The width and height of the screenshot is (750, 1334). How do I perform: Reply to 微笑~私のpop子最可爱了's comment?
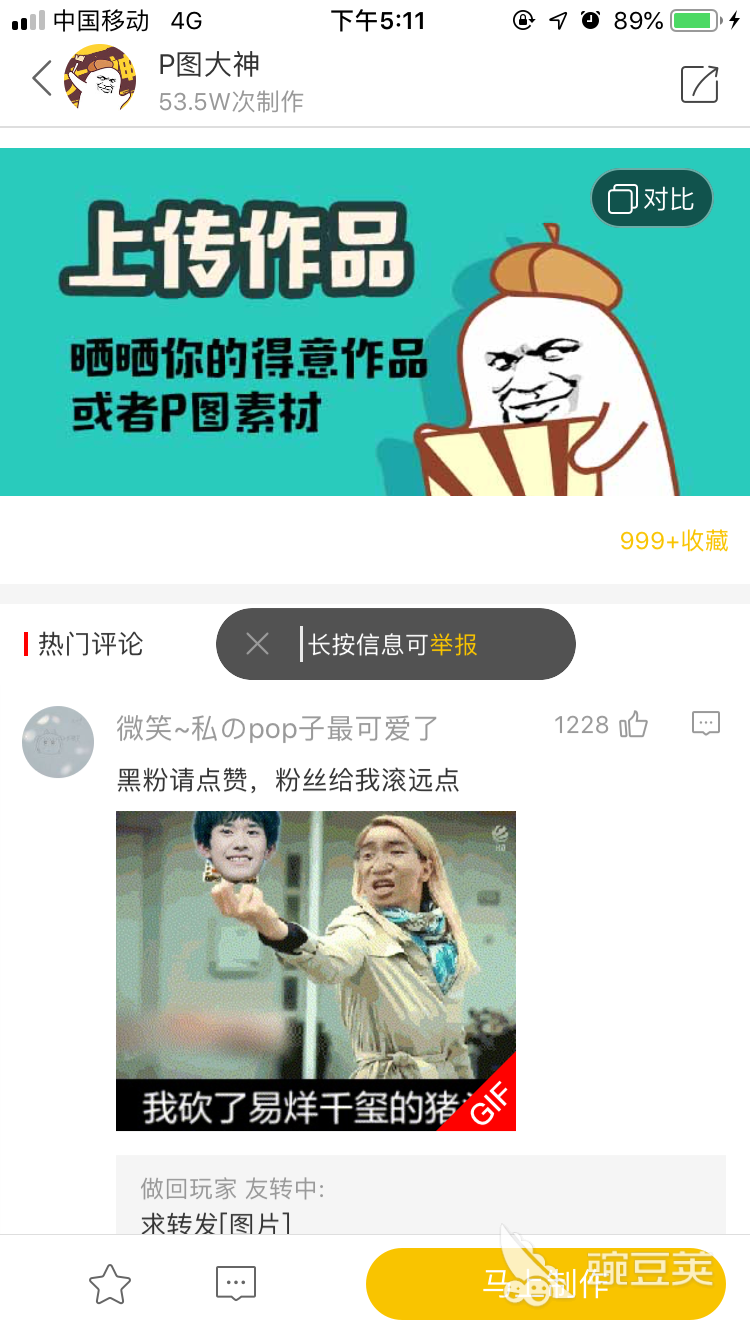click(706, 723)
